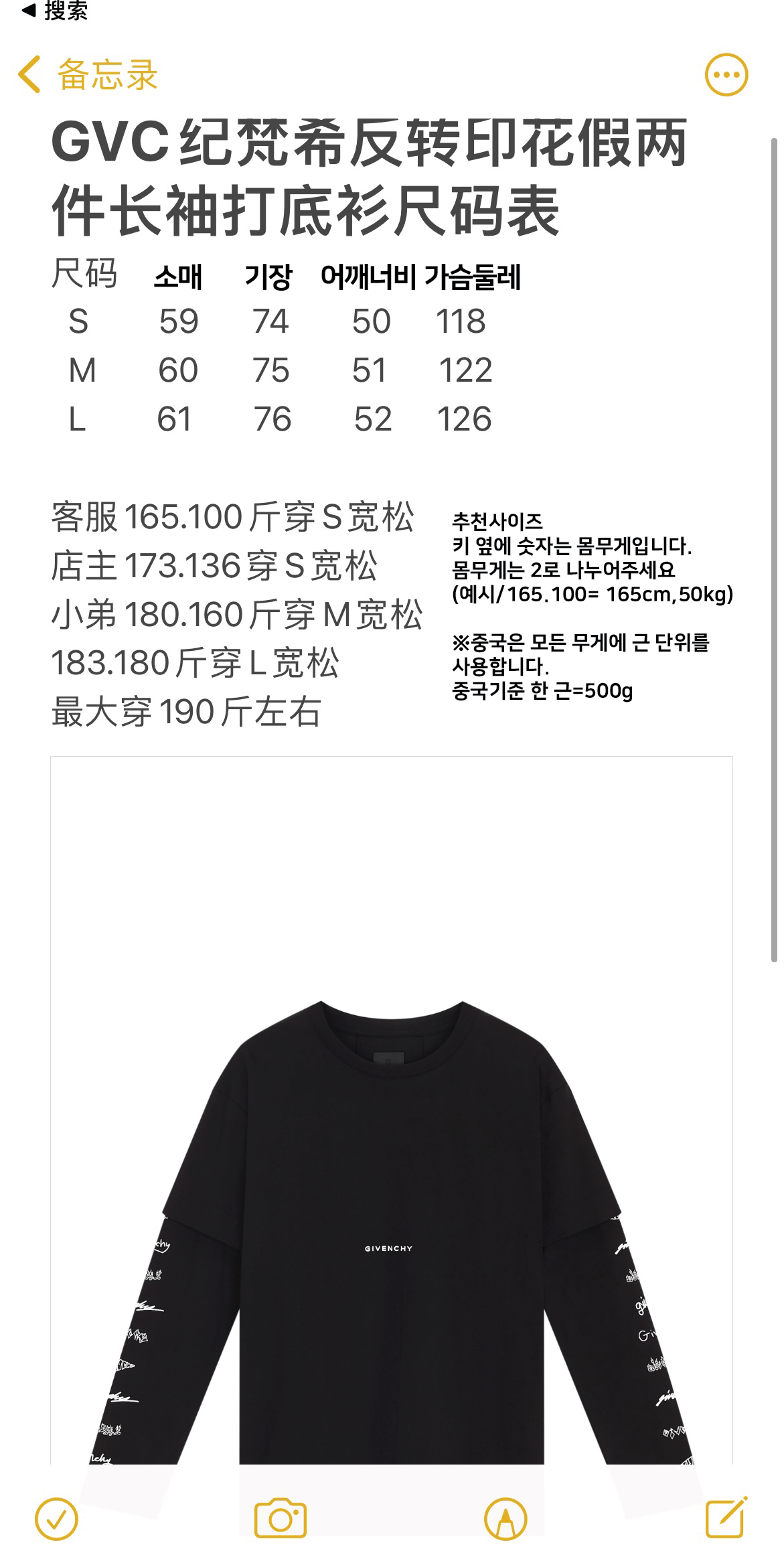Go back to the 备忘录 notes list
This screenshot has height=1567, width=784.
point(87,74)
